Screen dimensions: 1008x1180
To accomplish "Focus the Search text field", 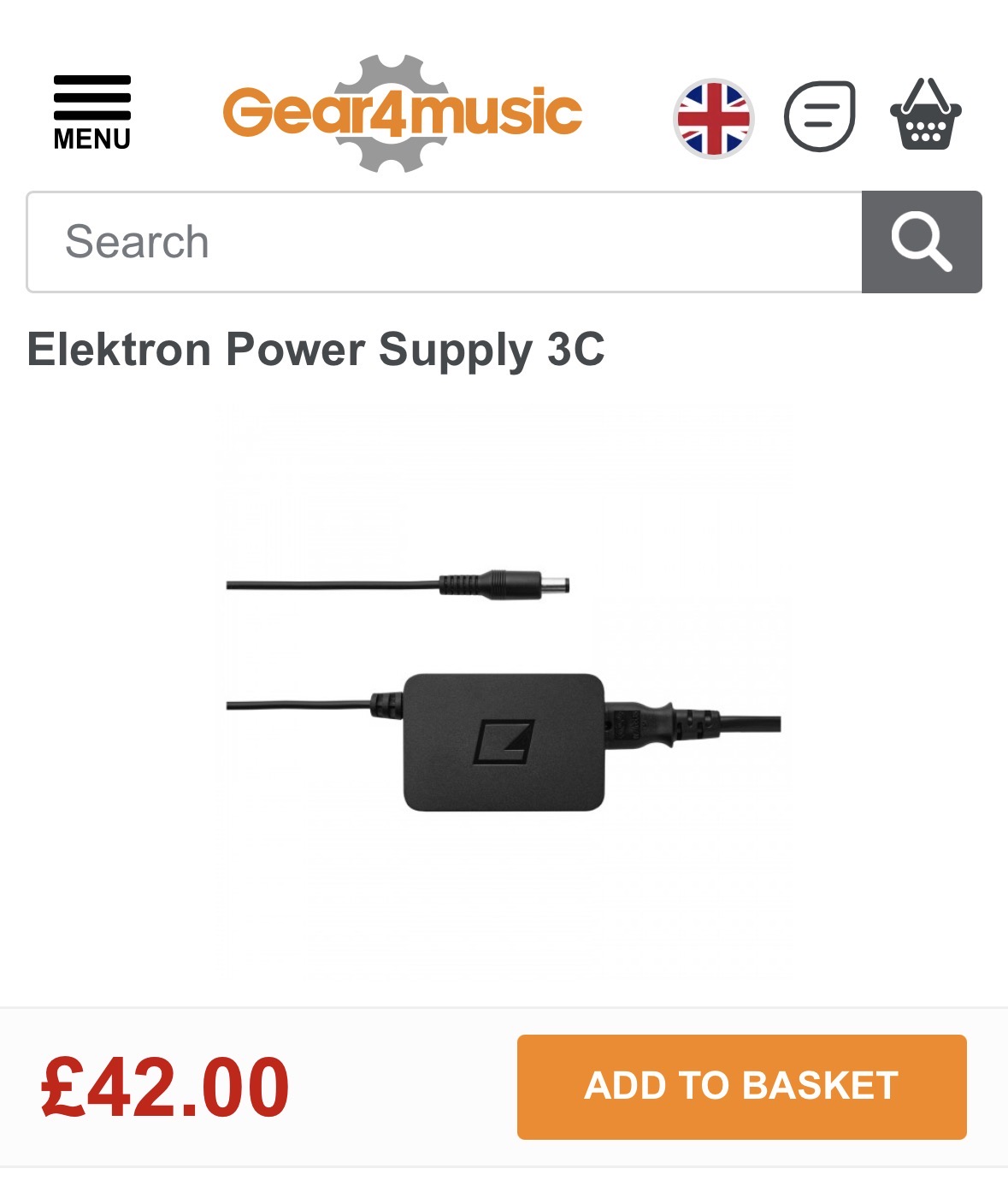I will pyautogui.click(x=445, y=242).
